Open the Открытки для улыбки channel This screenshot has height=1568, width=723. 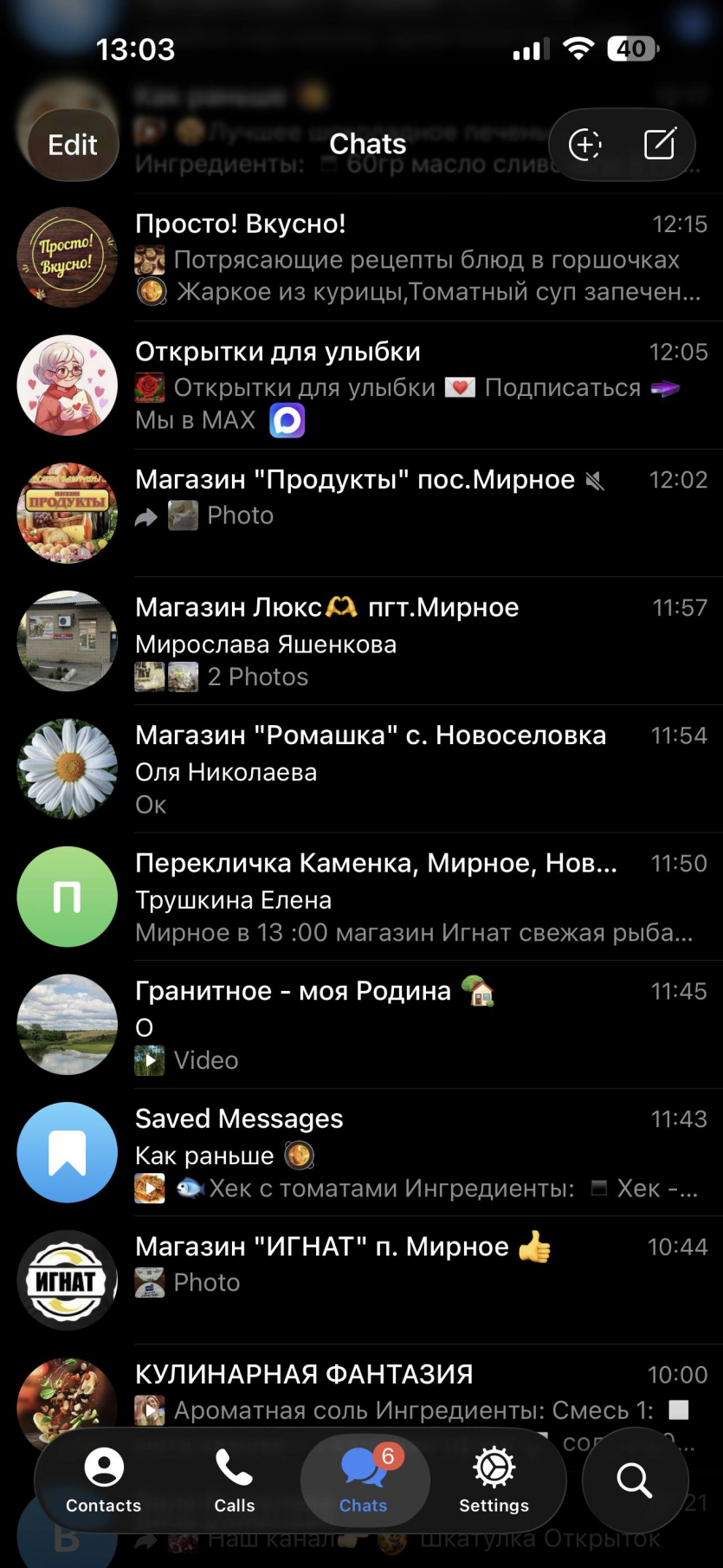[346, 385]
